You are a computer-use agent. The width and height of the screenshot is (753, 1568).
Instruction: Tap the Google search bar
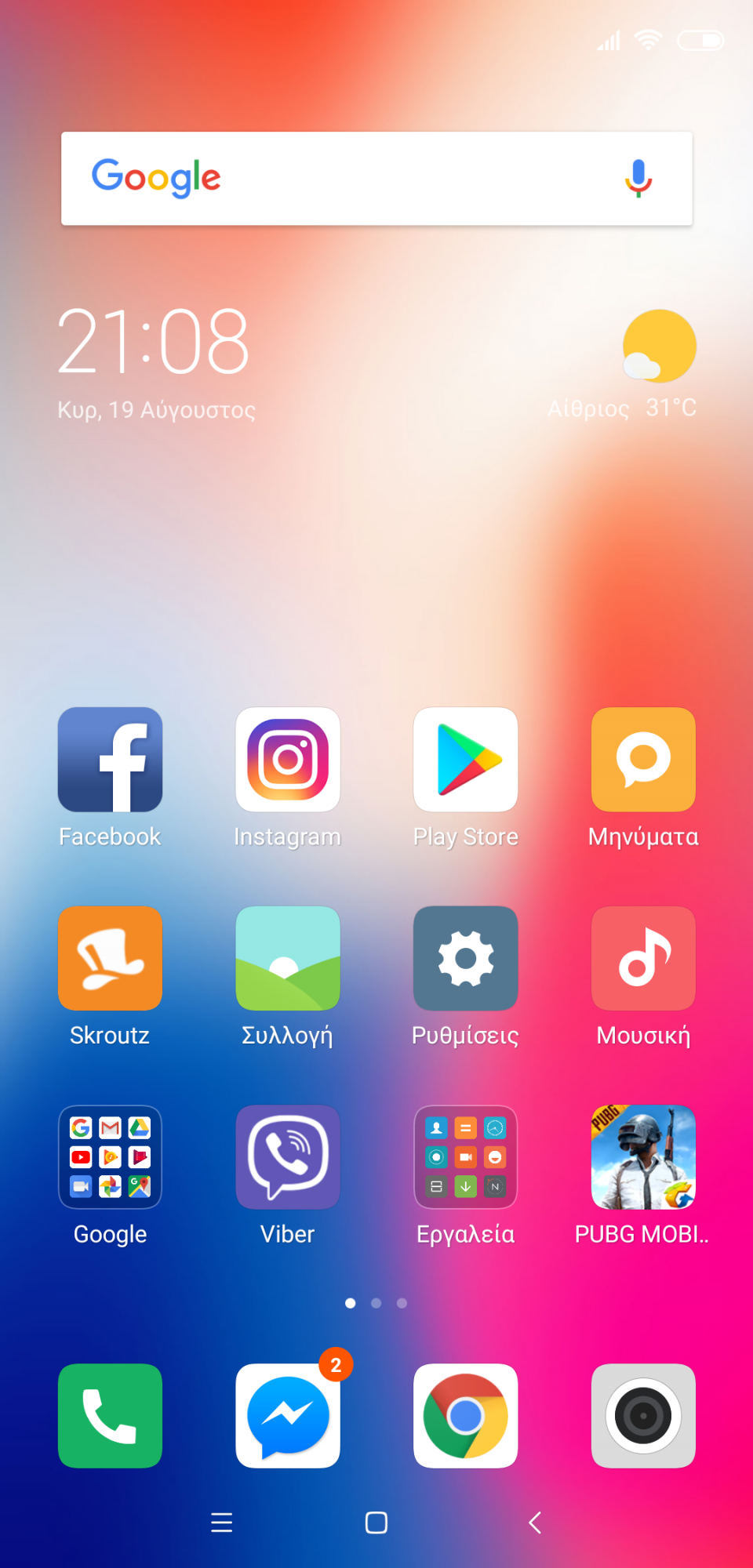coord(376,178)
